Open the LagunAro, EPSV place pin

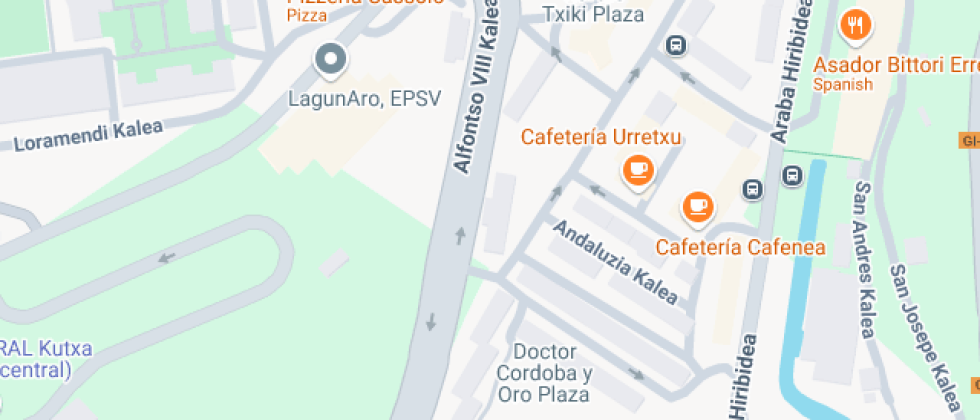coord(330,60)
